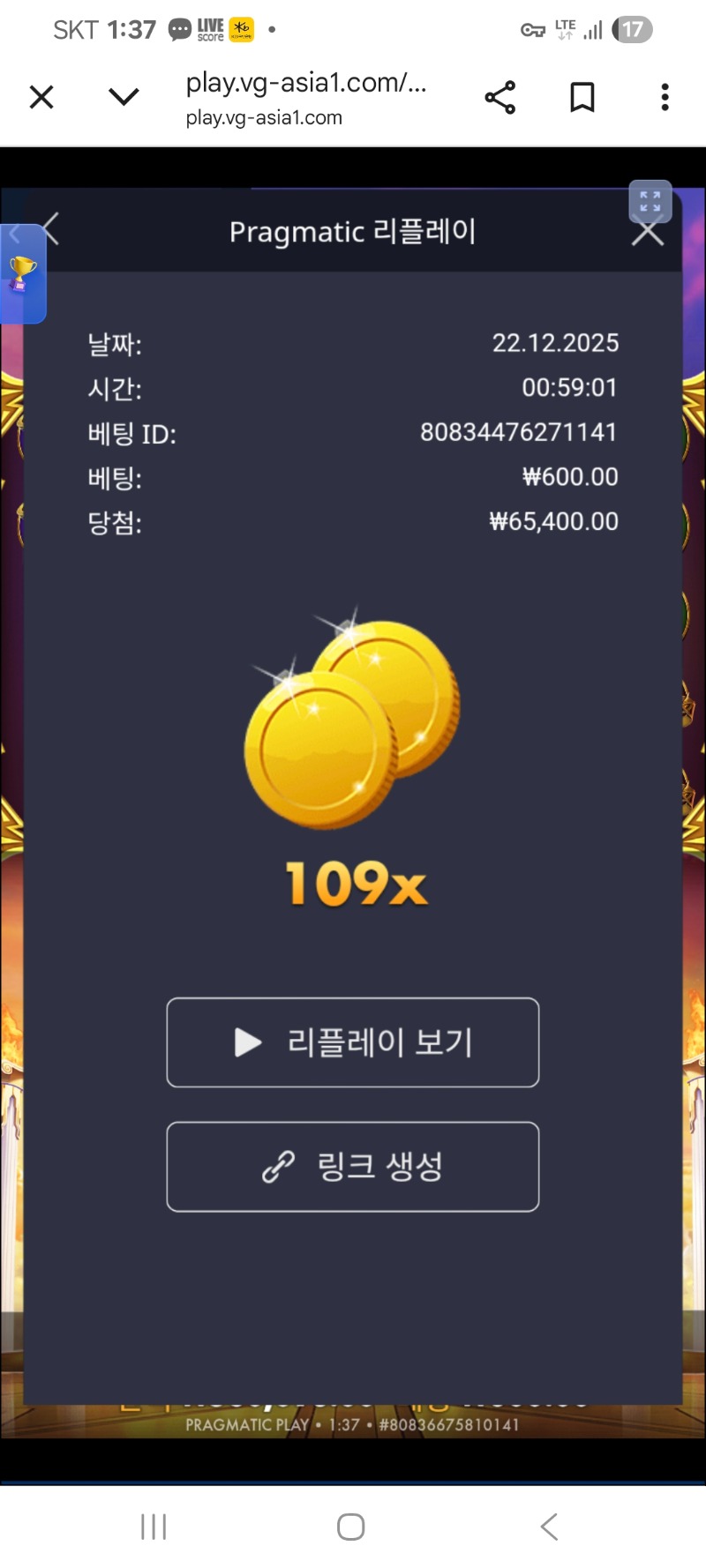Tap the play.vg-asia1.com address bar

click(x=305, y=97)
